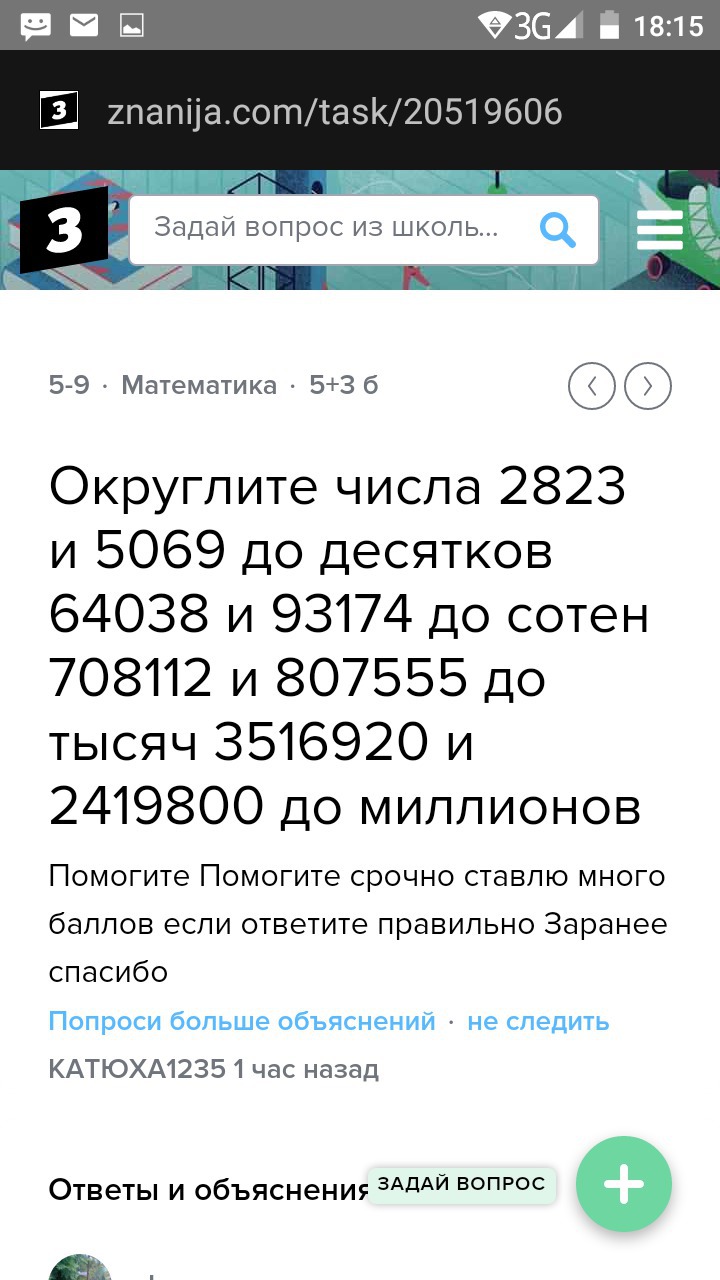Screen dimensions: 720x1280
Task: Tap the blue magnifier search icon
Action: pos(558,230)
